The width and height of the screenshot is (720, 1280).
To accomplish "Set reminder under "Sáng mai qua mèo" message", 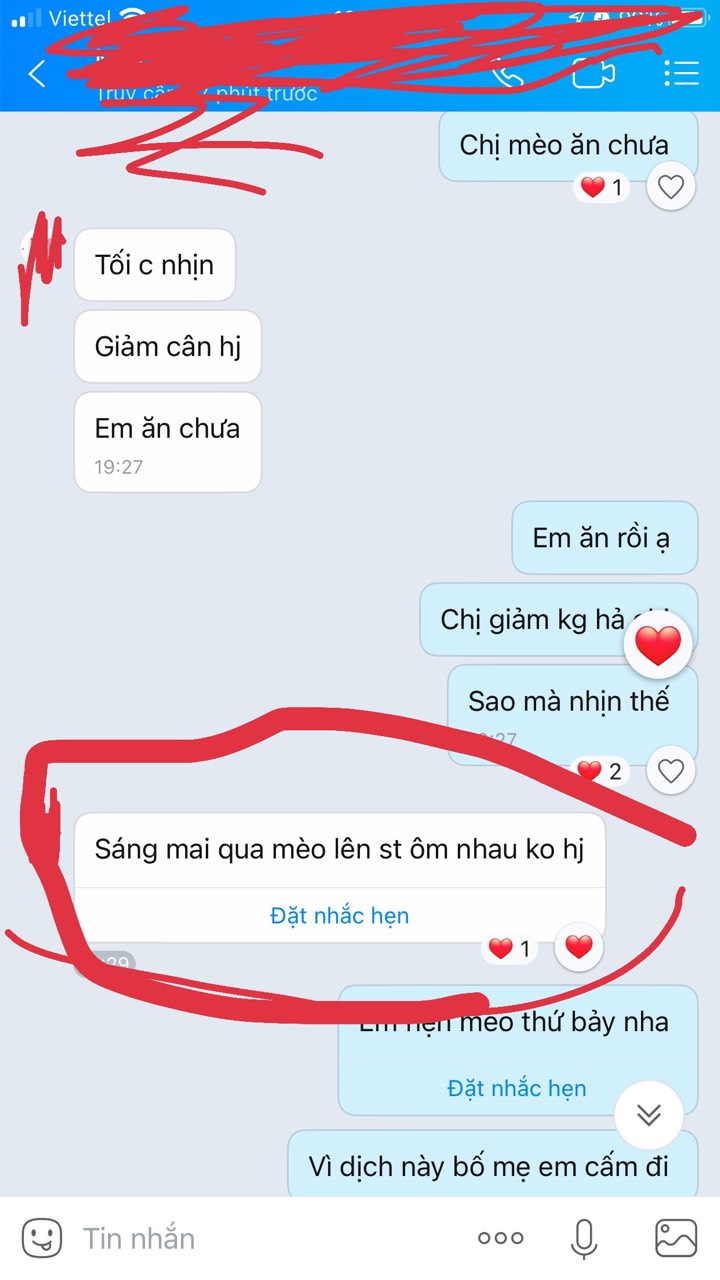I will coord(339,915).
